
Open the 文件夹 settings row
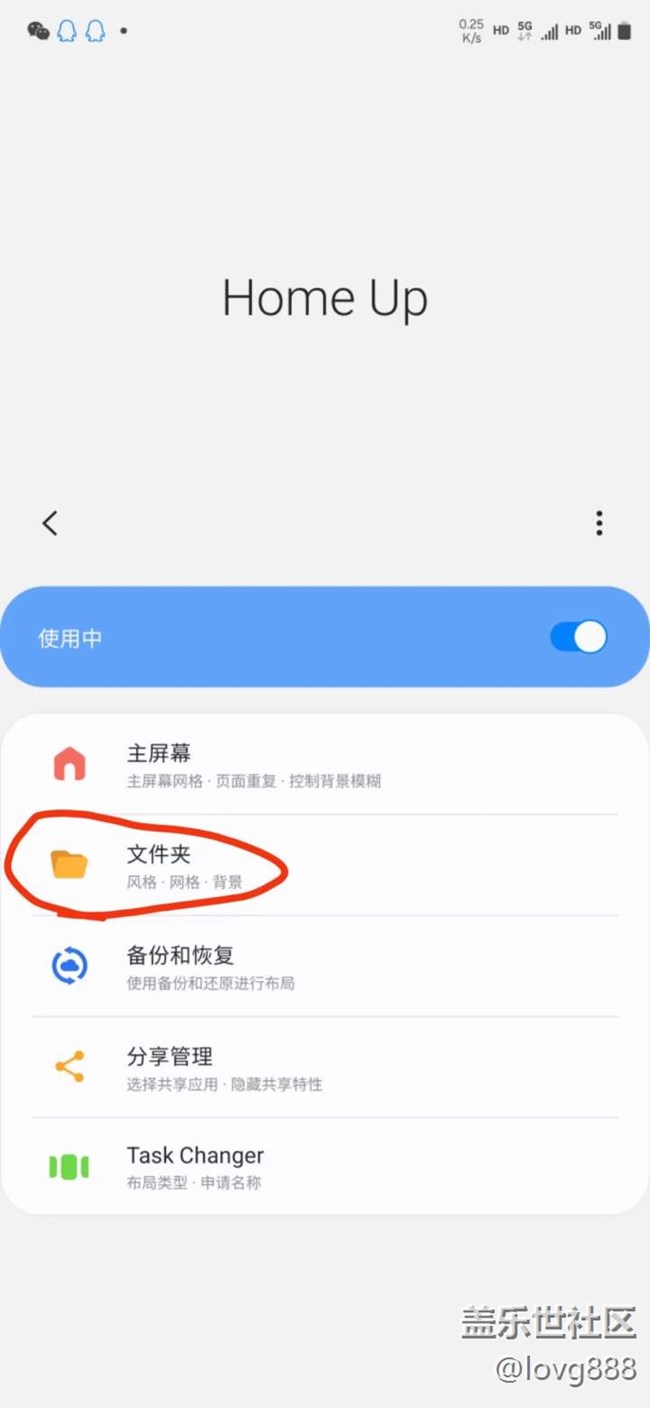(x=325, y=865)
